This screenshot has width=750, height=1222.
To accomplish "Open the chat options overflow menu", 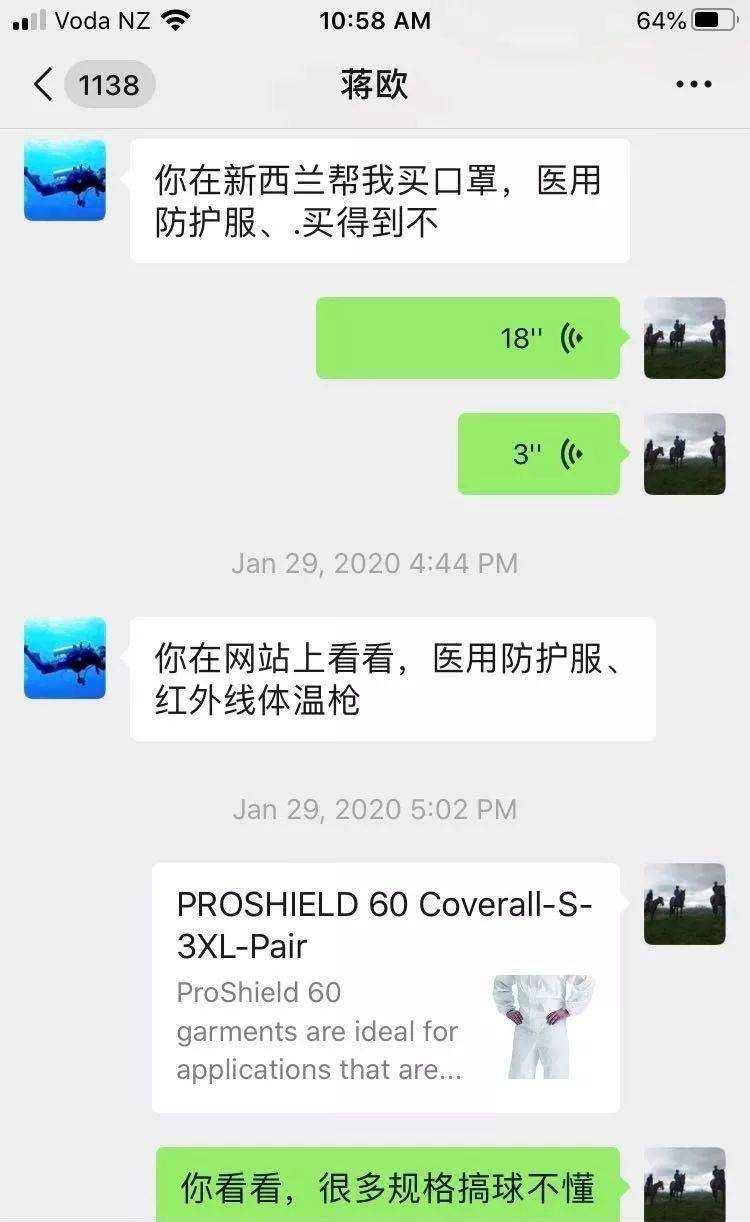I will pyautogui.click(x=693, y=85).
